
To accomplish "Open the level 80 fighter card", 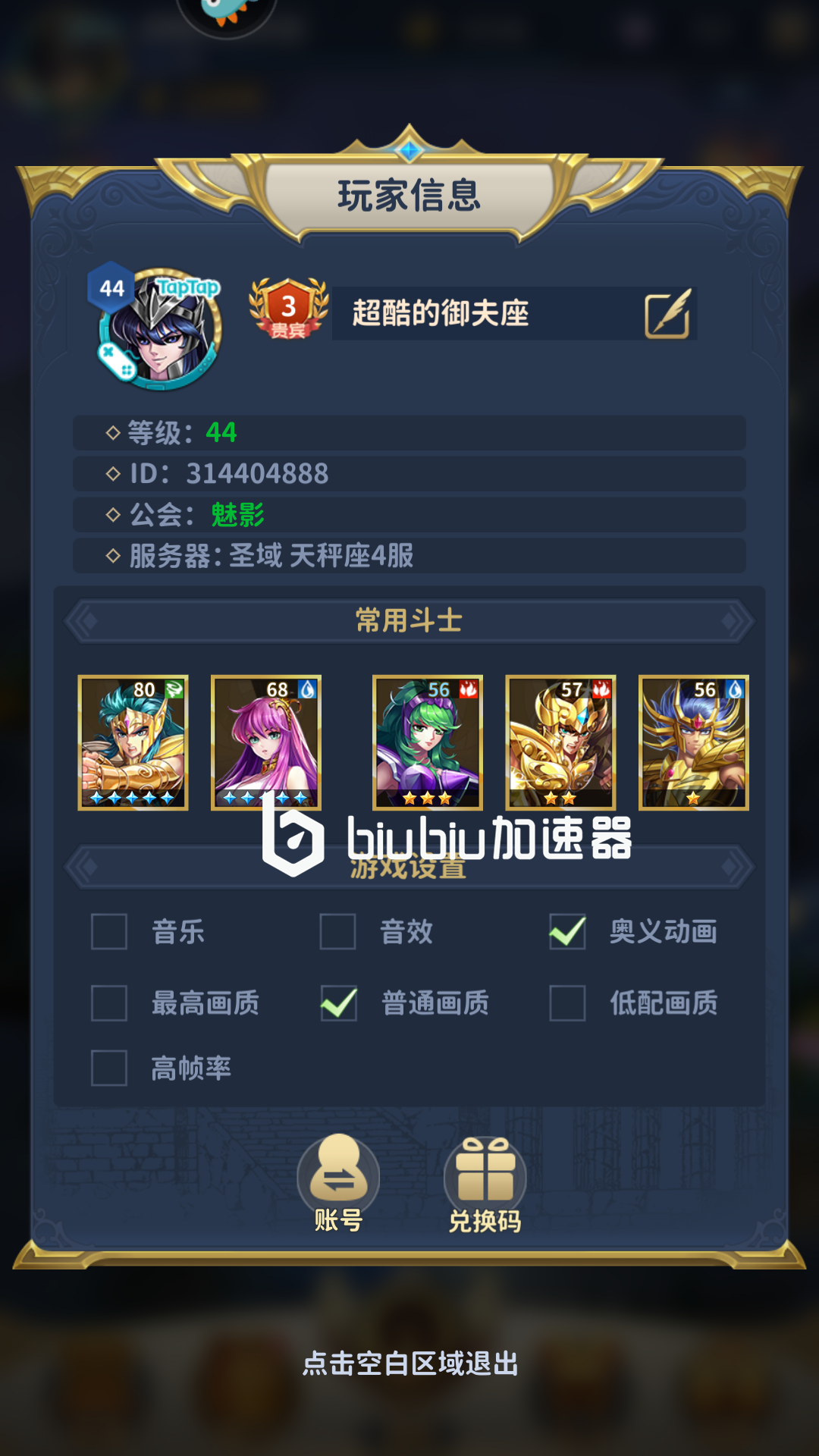I will [133, 742].
